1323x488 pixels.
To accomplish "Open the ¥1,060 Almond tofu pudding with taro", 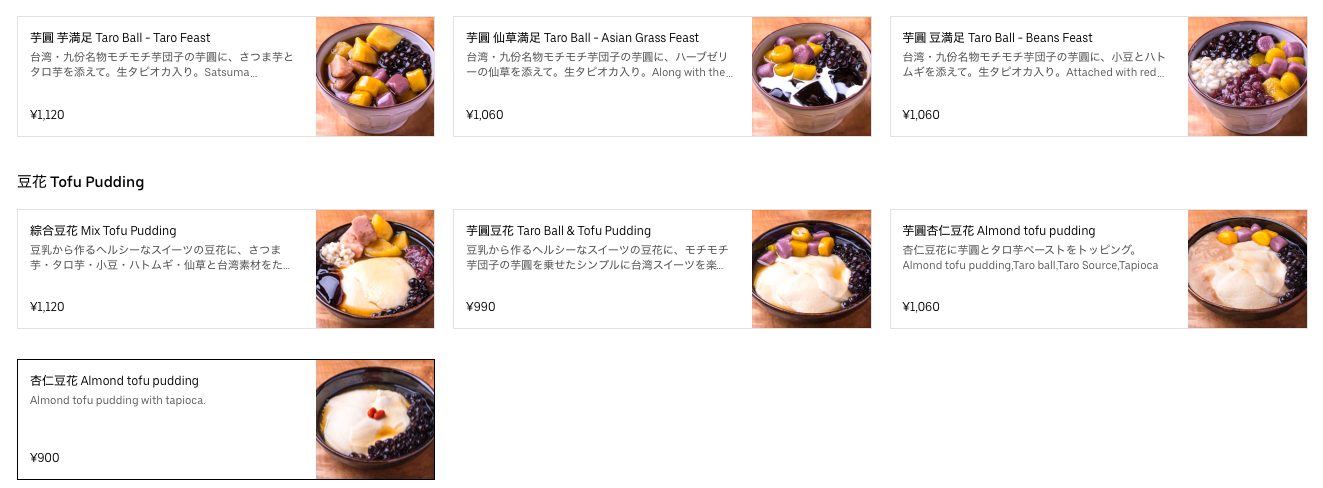I will (x=1097, y=268).
